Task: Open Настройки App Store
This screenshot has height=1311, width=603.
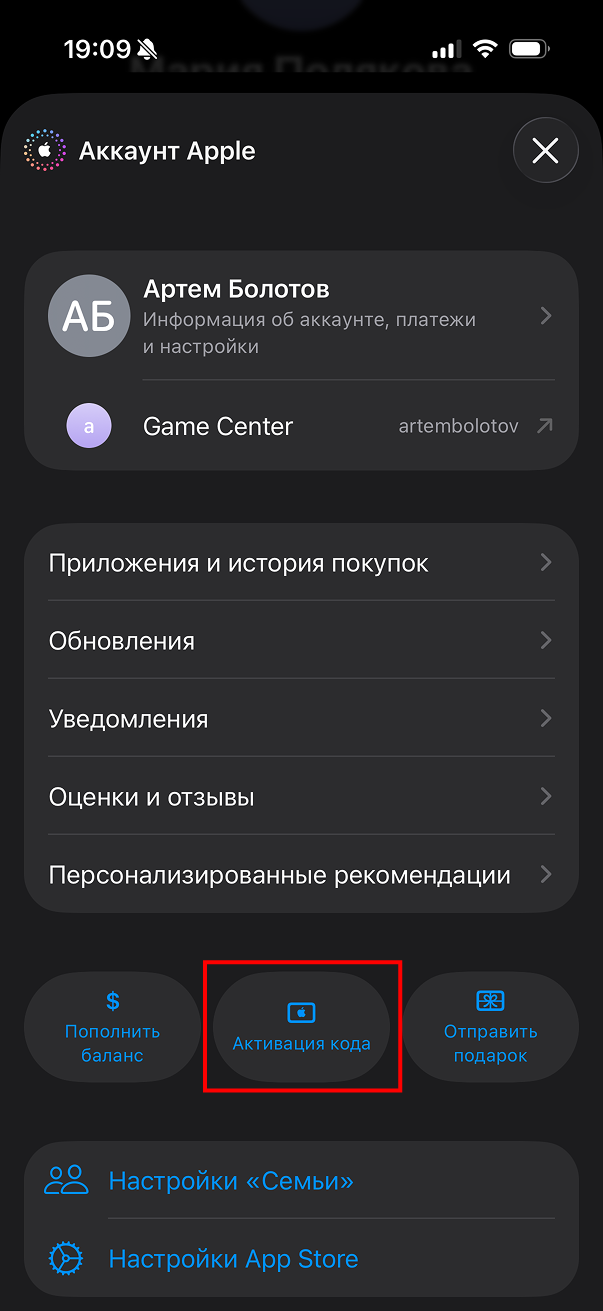Action: (301, 1258)
